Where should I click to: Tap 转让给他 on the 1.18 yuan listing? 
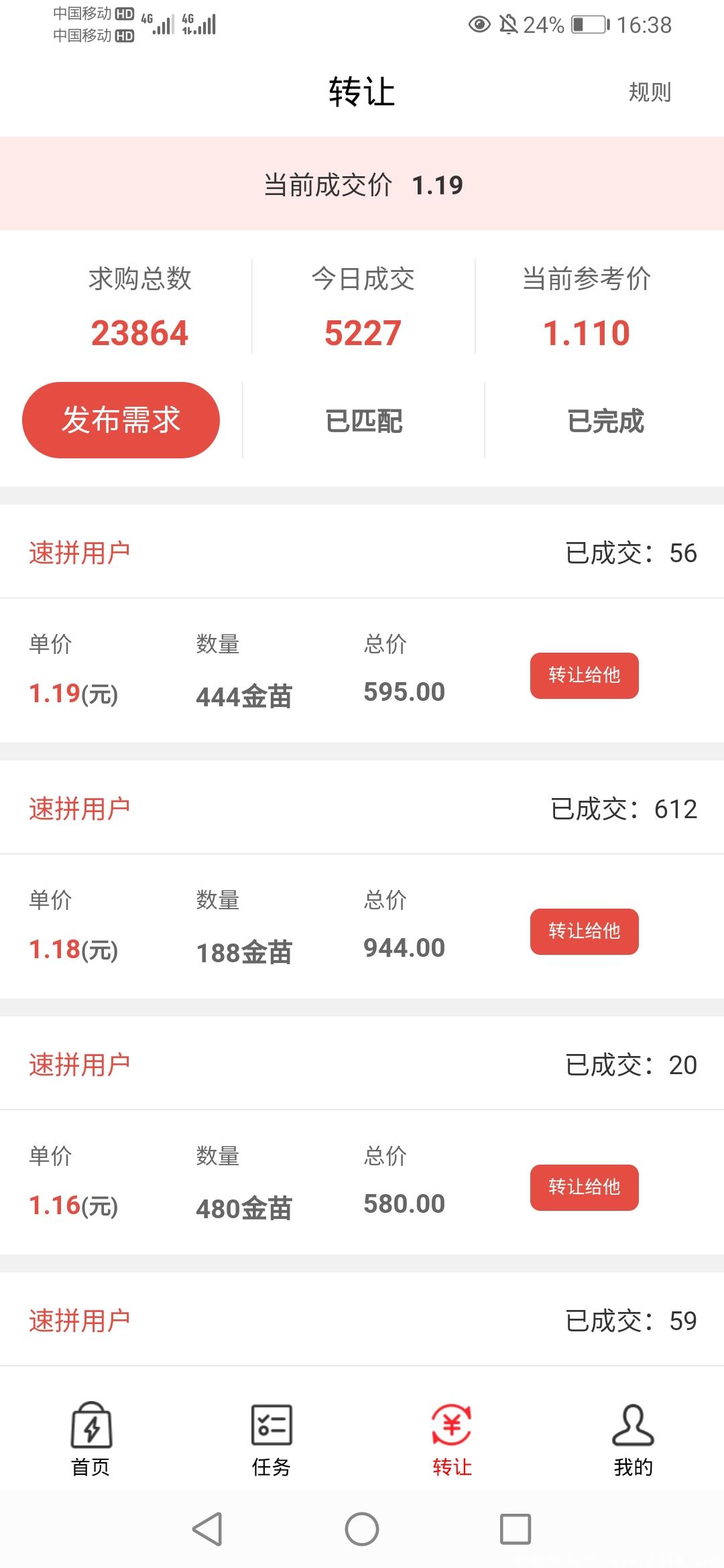click(585, 931)
